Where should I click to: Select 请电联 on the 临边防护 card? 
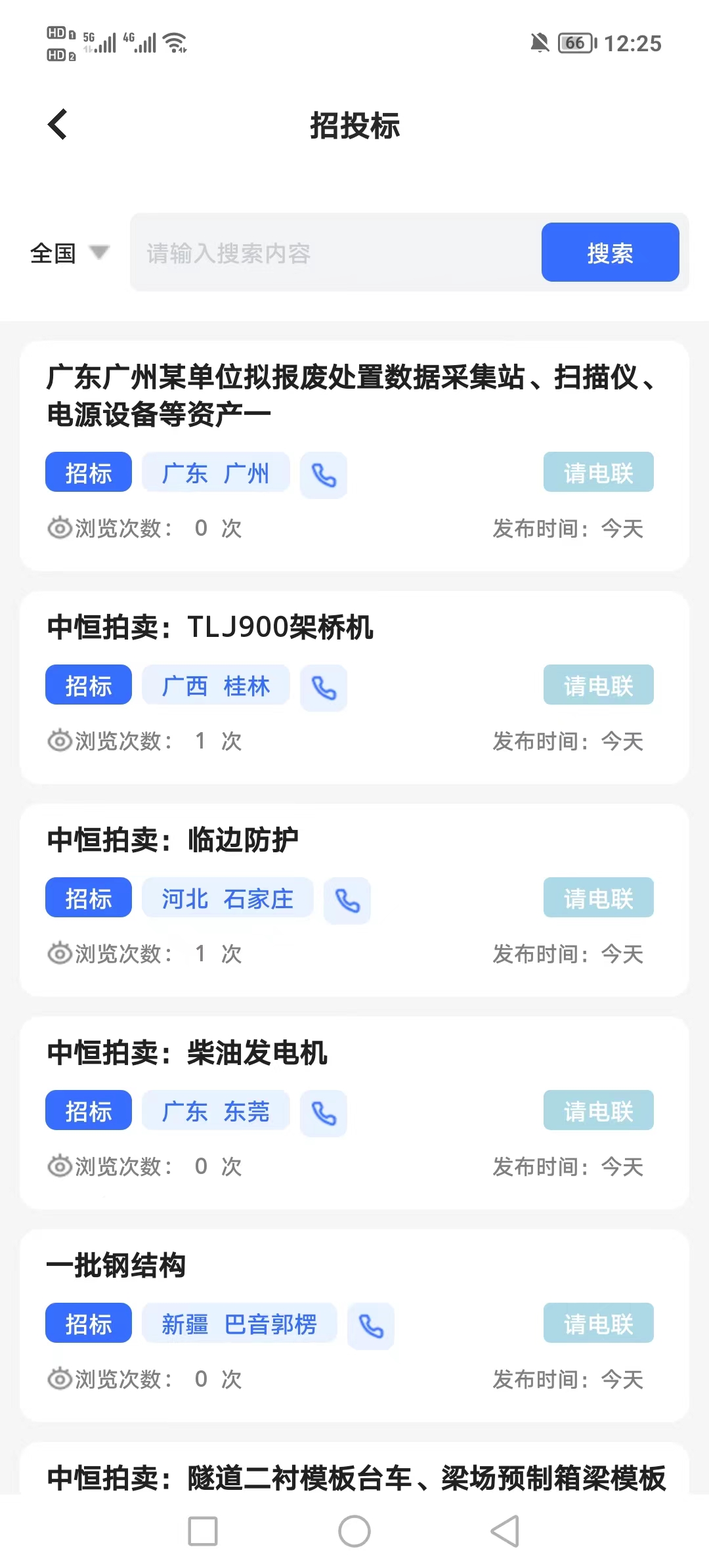coord(598,898)
